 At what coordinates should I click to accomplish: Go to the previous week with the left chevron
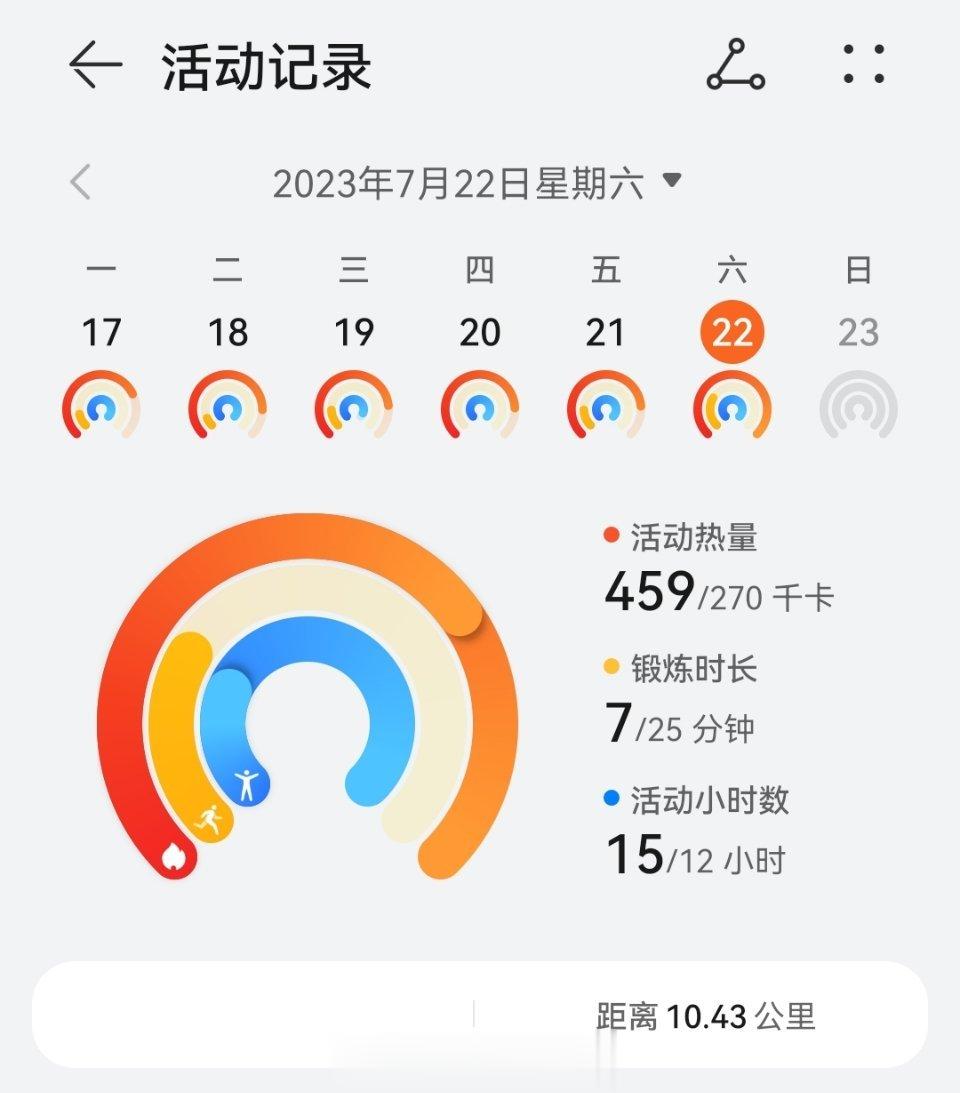coord(83,181)
